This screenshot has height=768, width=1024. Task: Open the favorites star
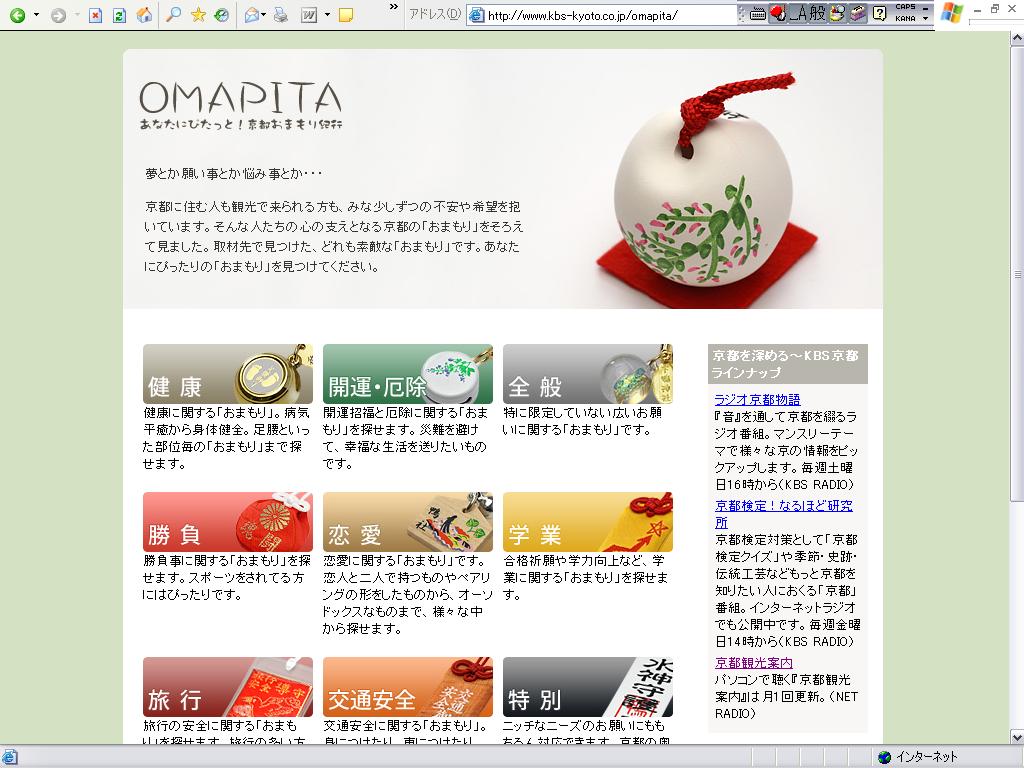(198, 15)
